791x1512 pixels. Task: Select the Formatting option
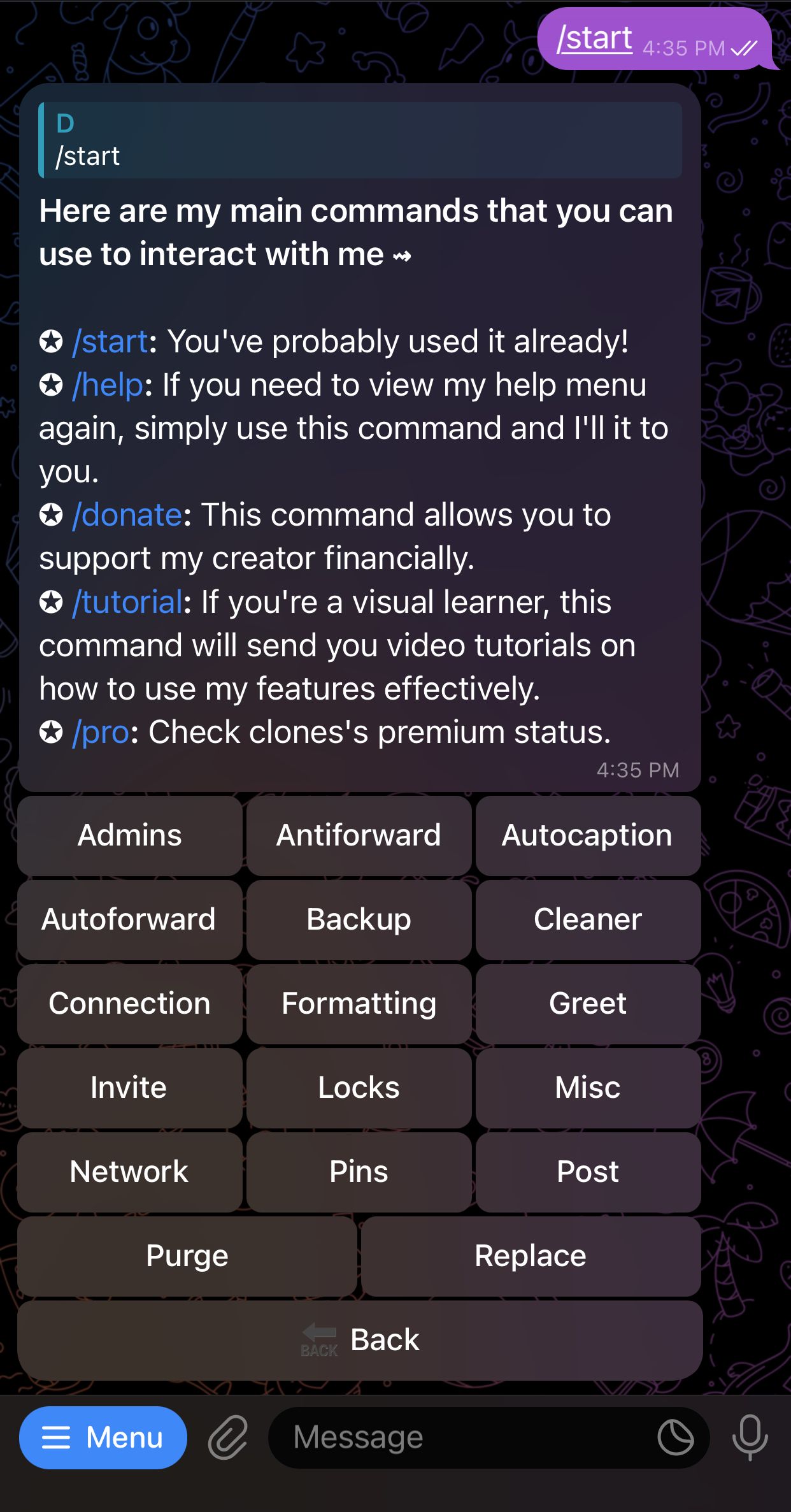(x=359, y=1004)
